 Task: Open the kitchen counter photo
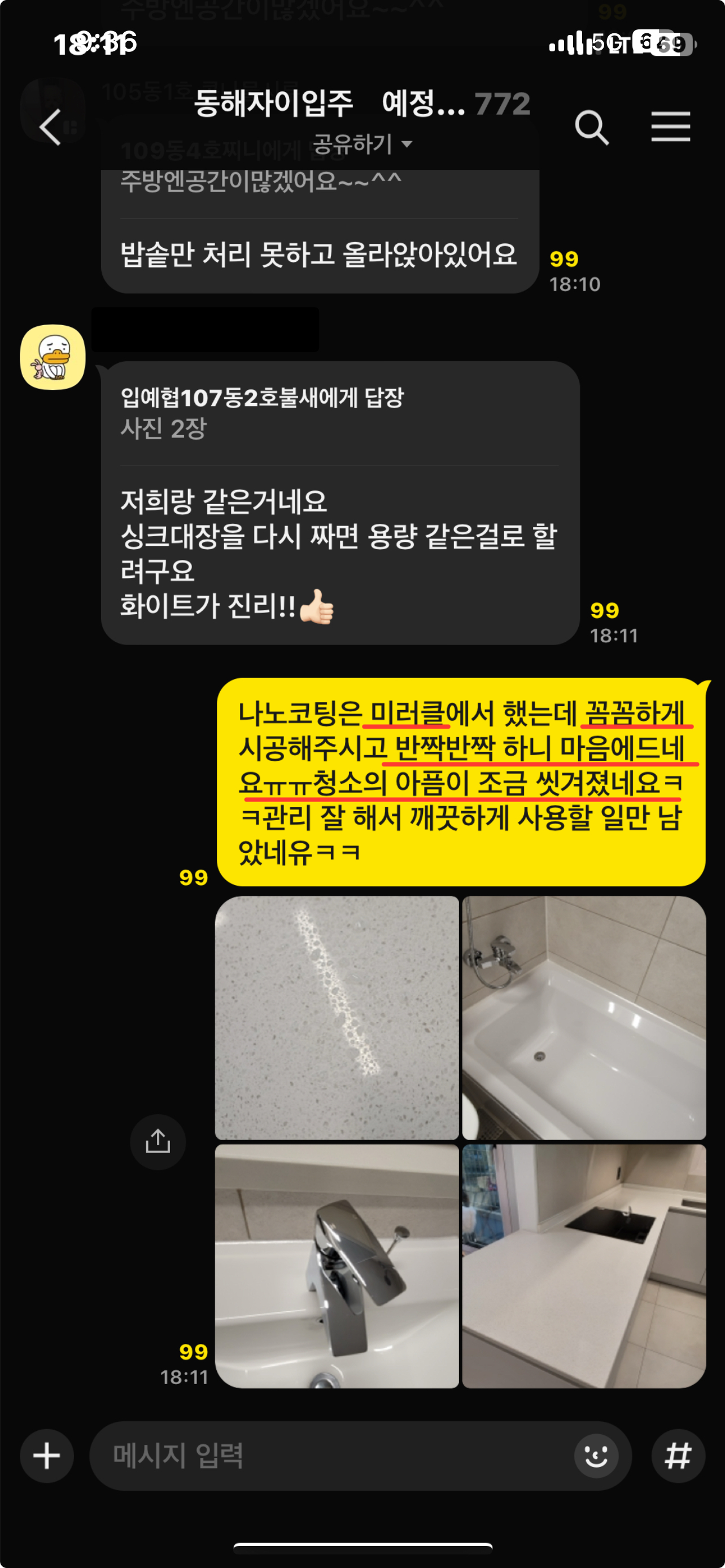coord(583,1265)
